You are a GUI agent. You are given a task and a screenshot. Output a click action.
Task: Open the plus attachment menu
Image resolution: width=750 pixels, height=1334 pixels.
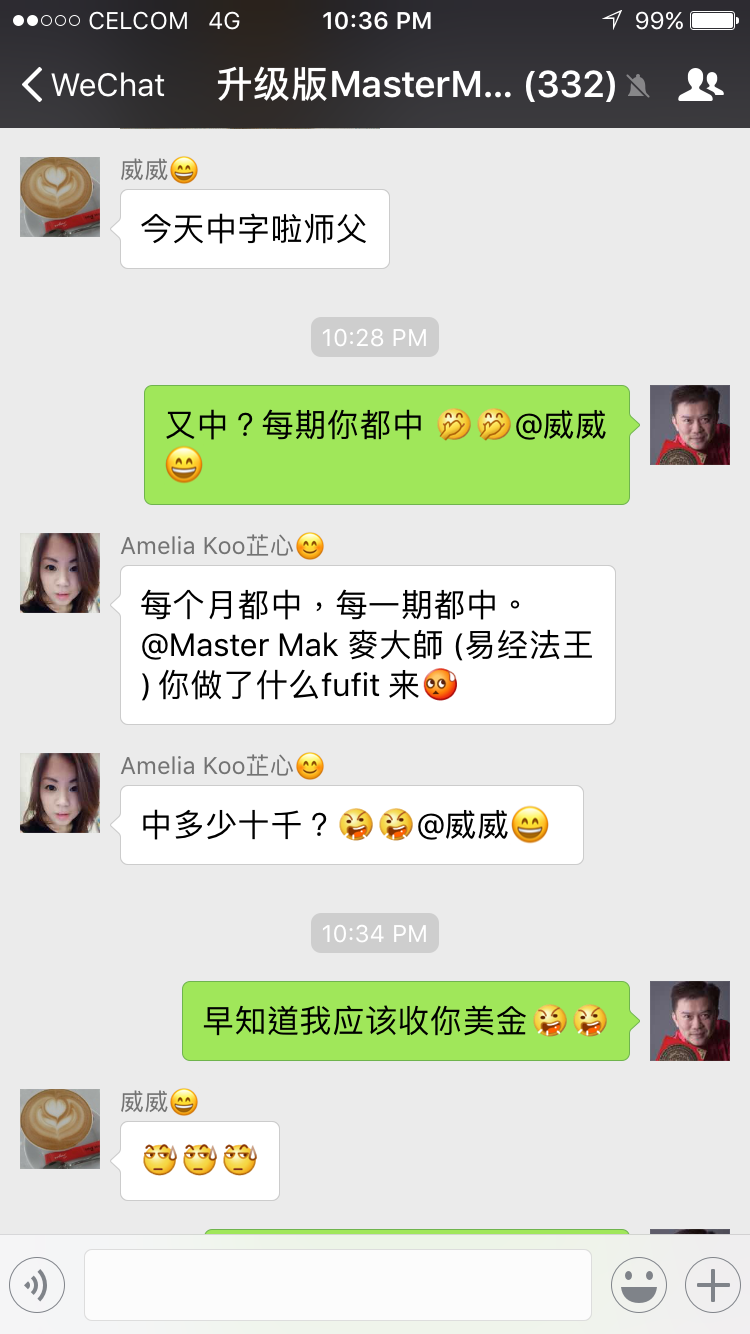click(x=712, y=1284)
